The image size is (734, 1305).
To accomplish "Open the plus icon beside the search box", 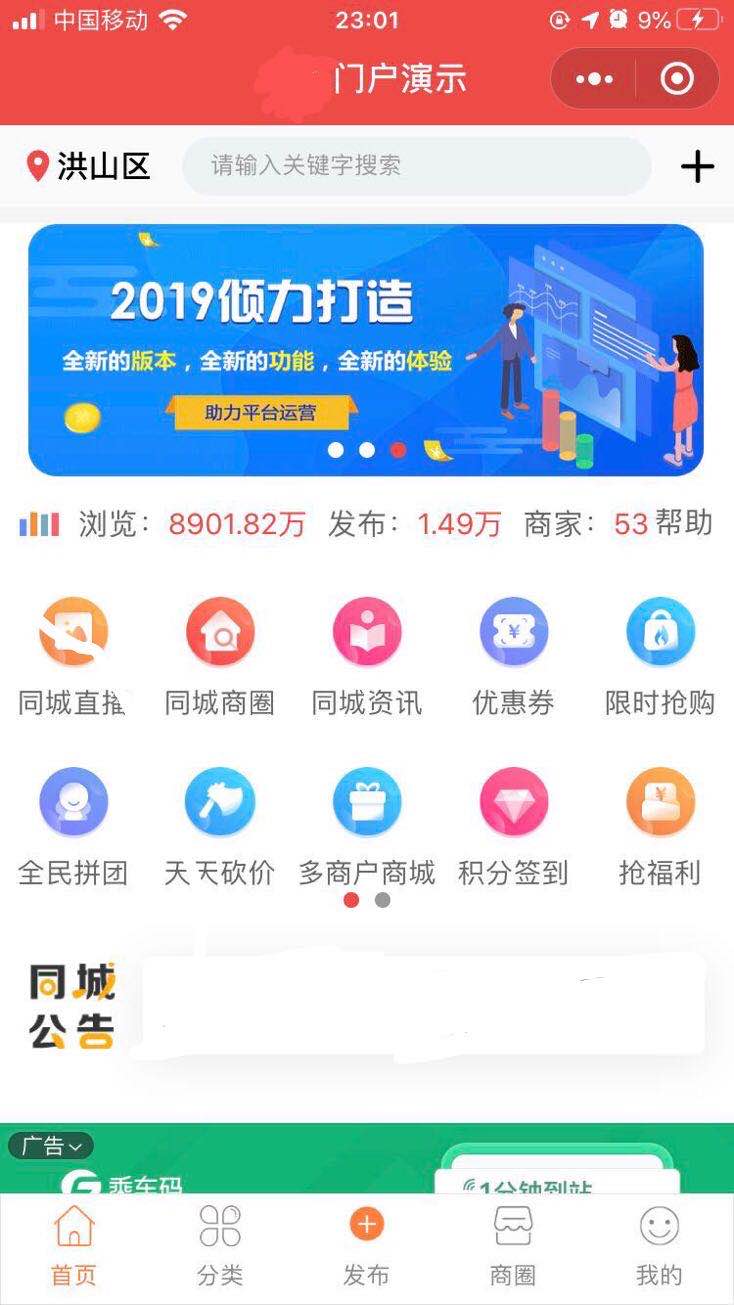I will coord(697,166).
